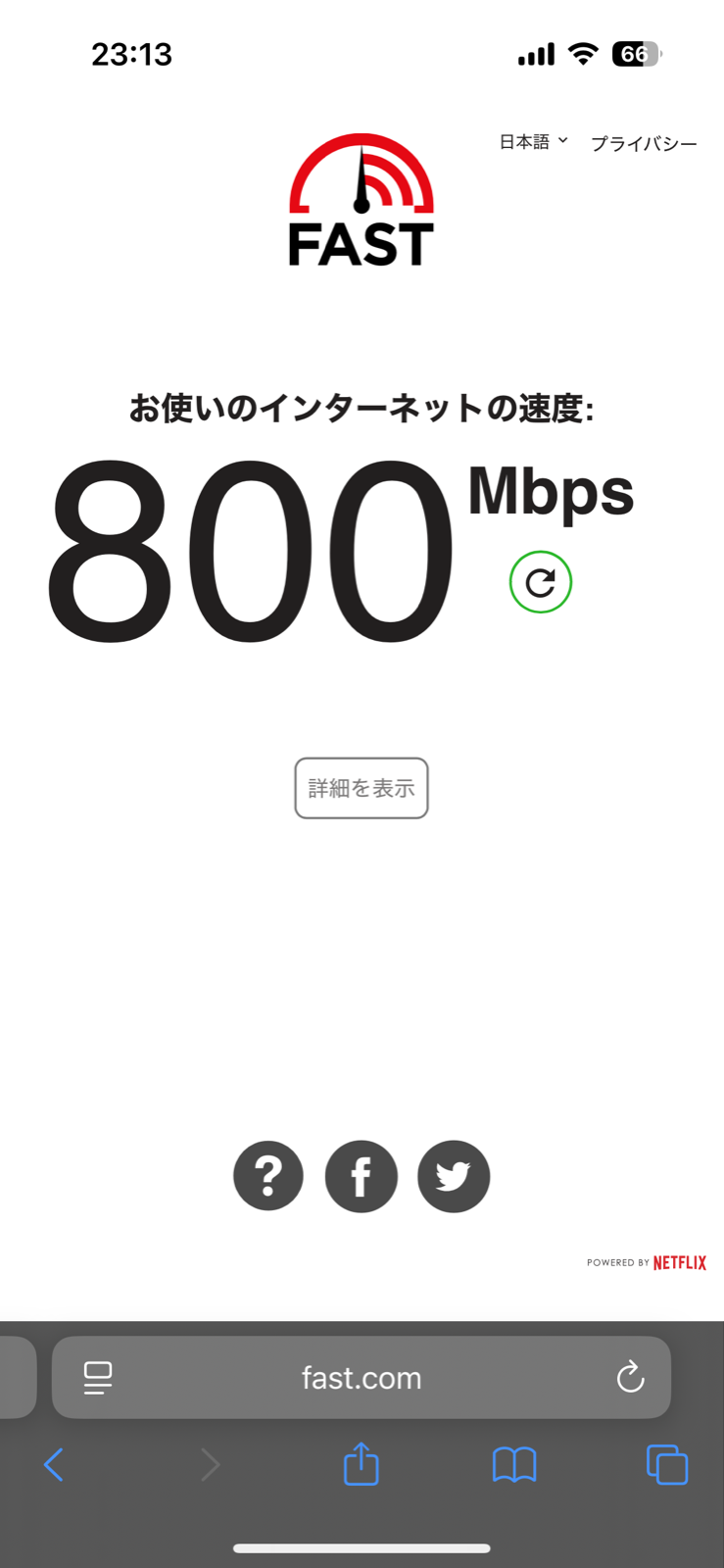
Task: Reload the page from the address bar
Action: coord(630,1378)
